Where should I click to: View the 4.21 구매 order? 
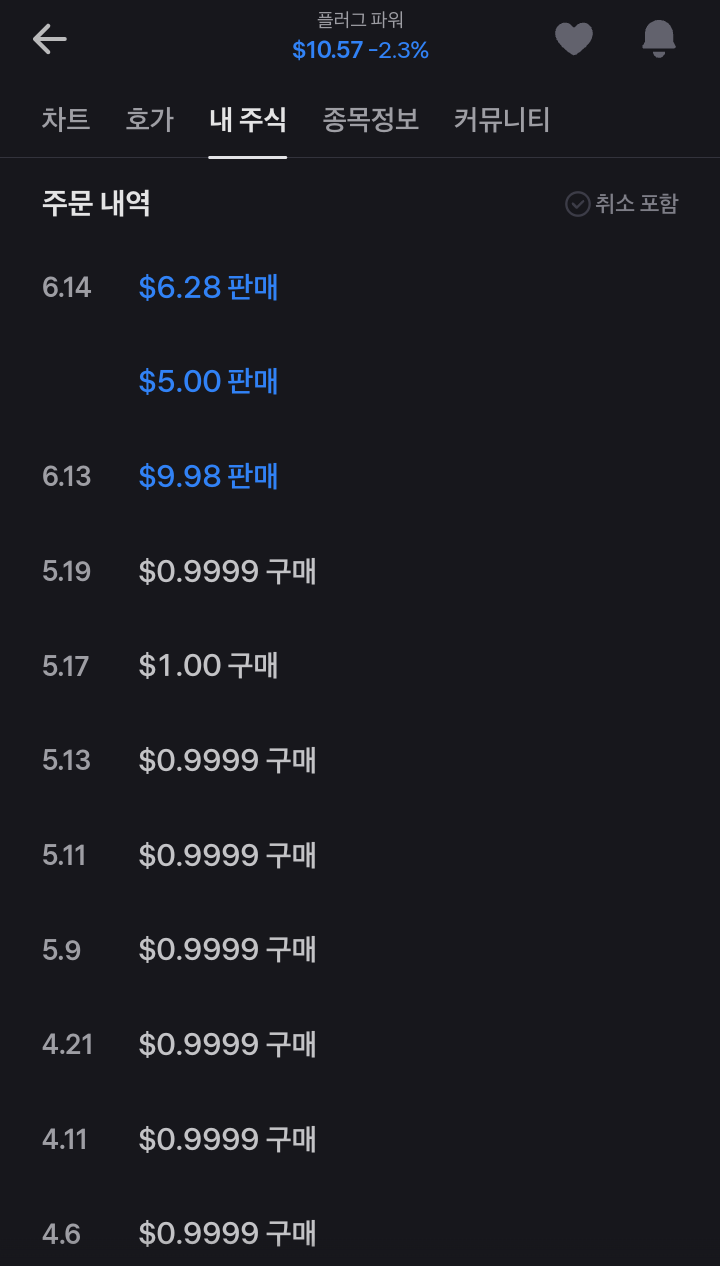point(360,1045)
